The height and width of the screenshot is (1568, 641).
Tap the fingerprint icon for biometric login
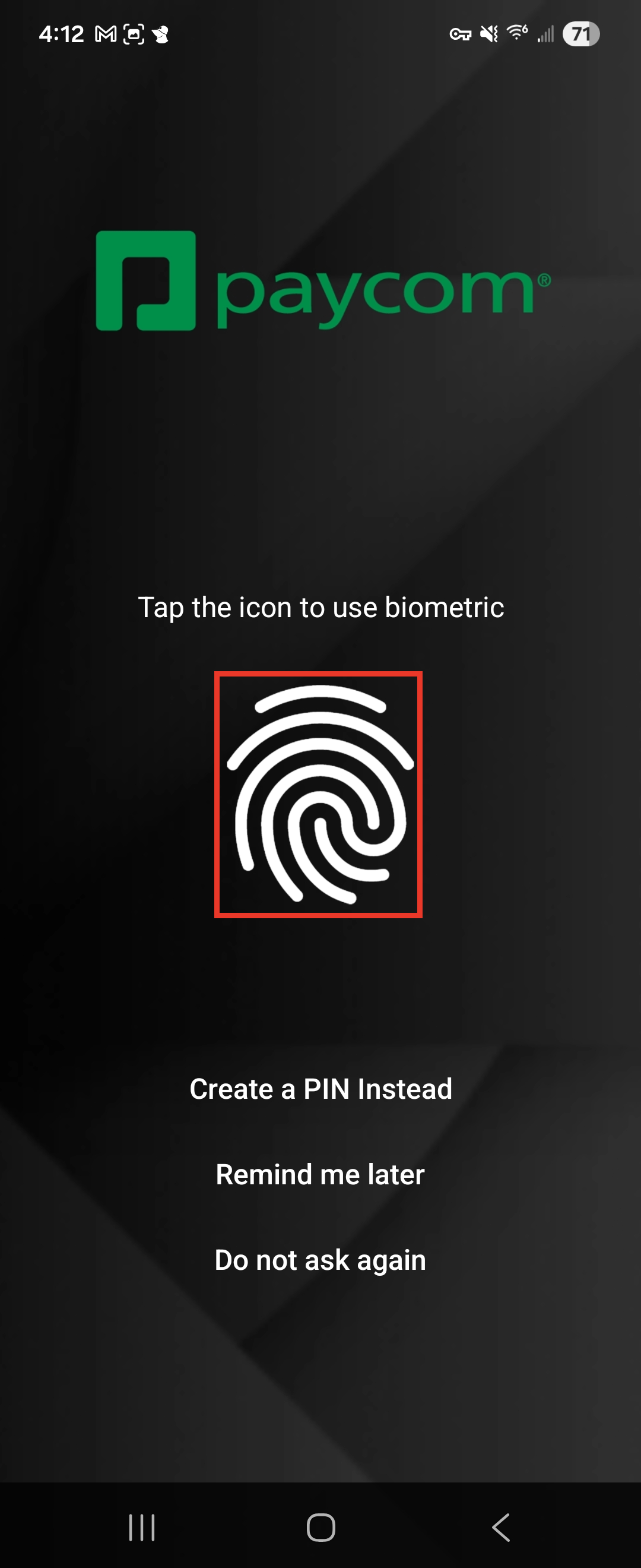319,794
